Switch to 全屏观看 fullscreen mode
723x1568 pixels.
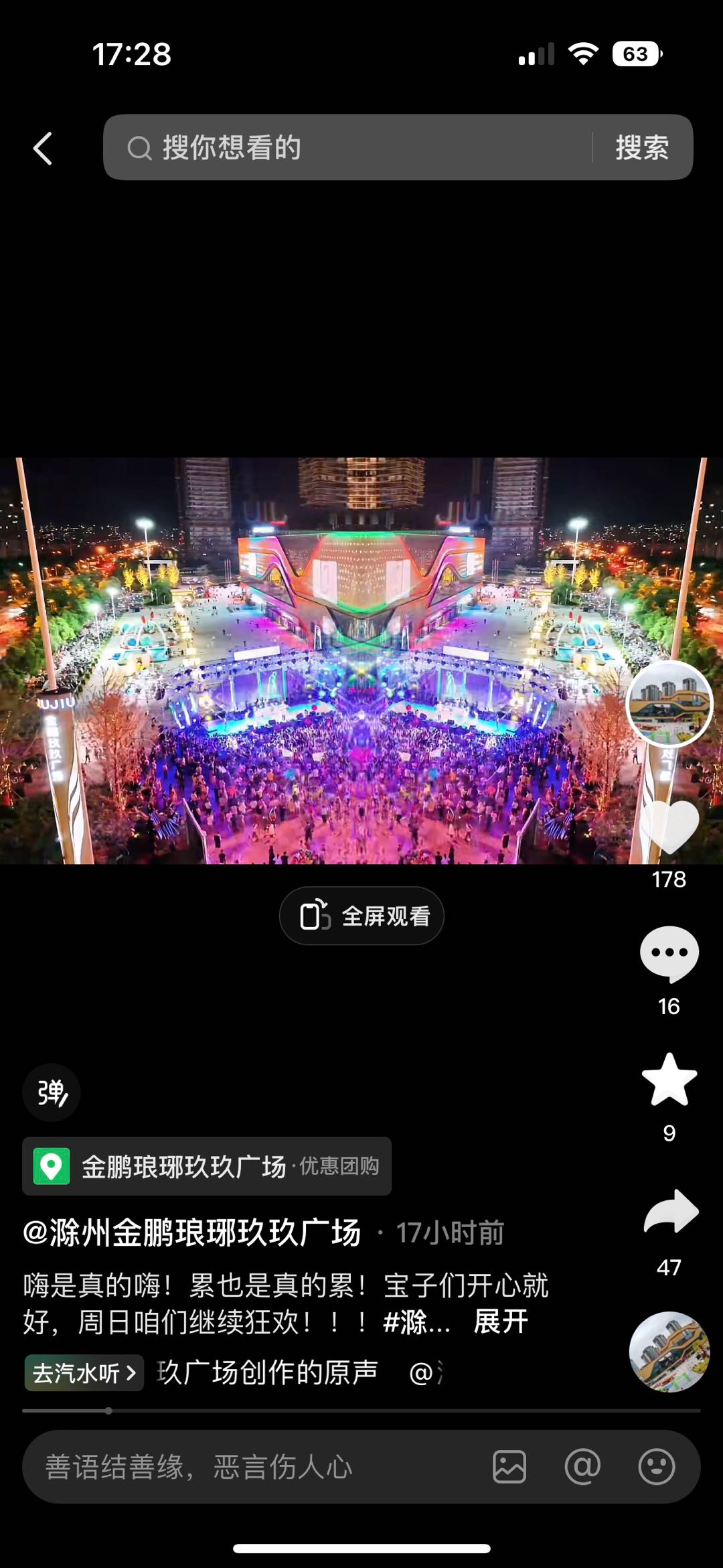[x=361, y=916]
